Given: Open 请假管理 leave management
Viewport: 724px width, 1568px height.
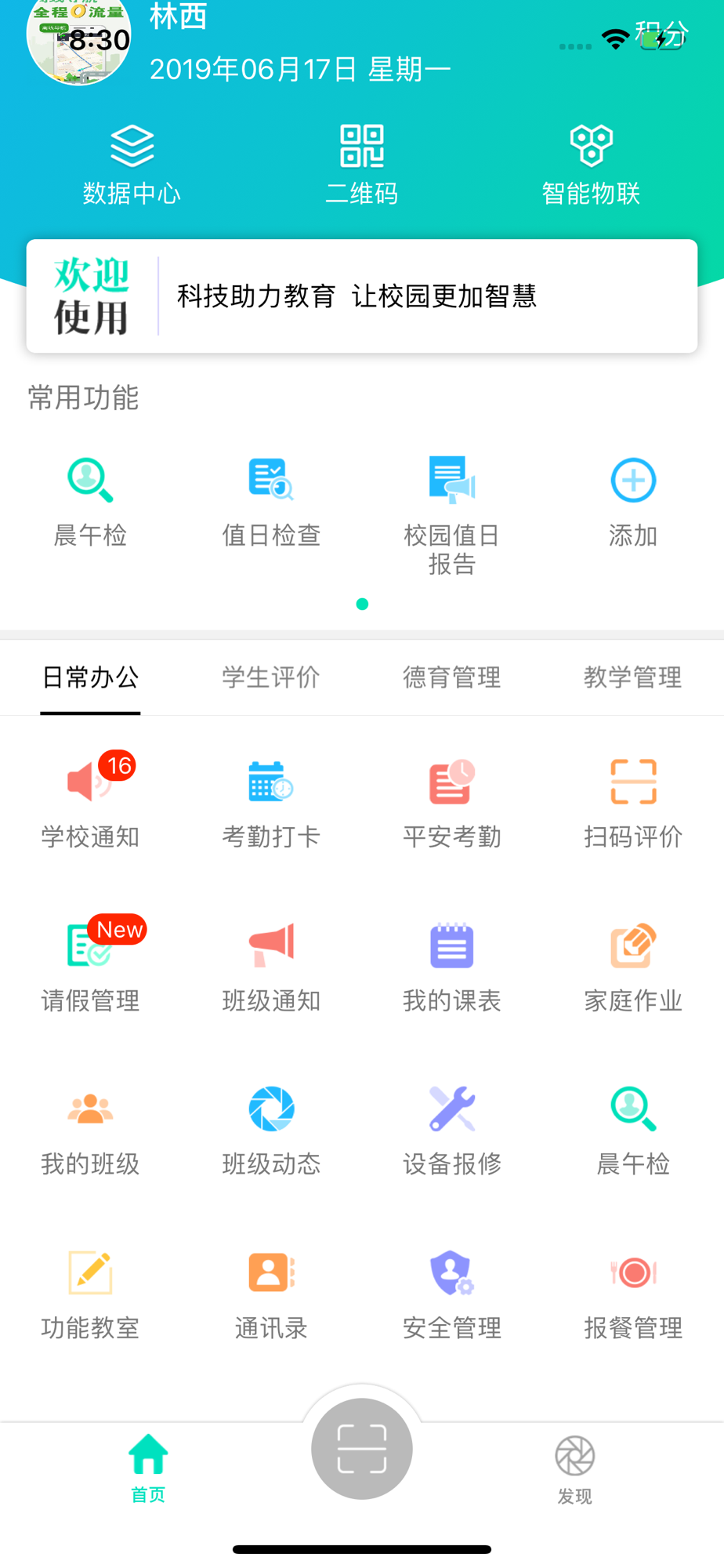Looking at the screenshot, I should point(90,967).
